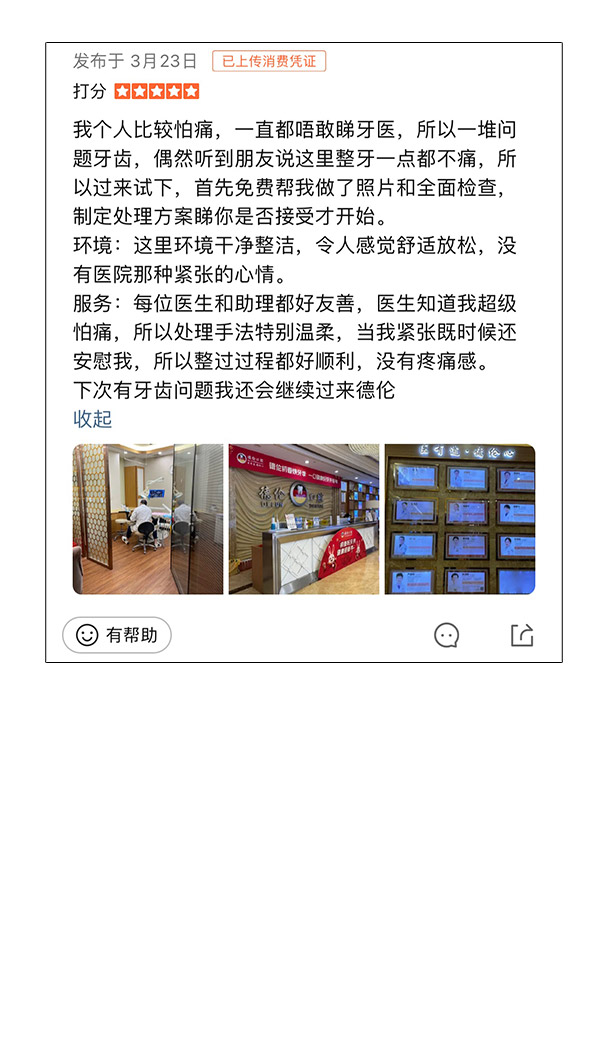Open the dental treatment room photo
The width and height of the screenshot is (609, 1062).
pos(148,519)
